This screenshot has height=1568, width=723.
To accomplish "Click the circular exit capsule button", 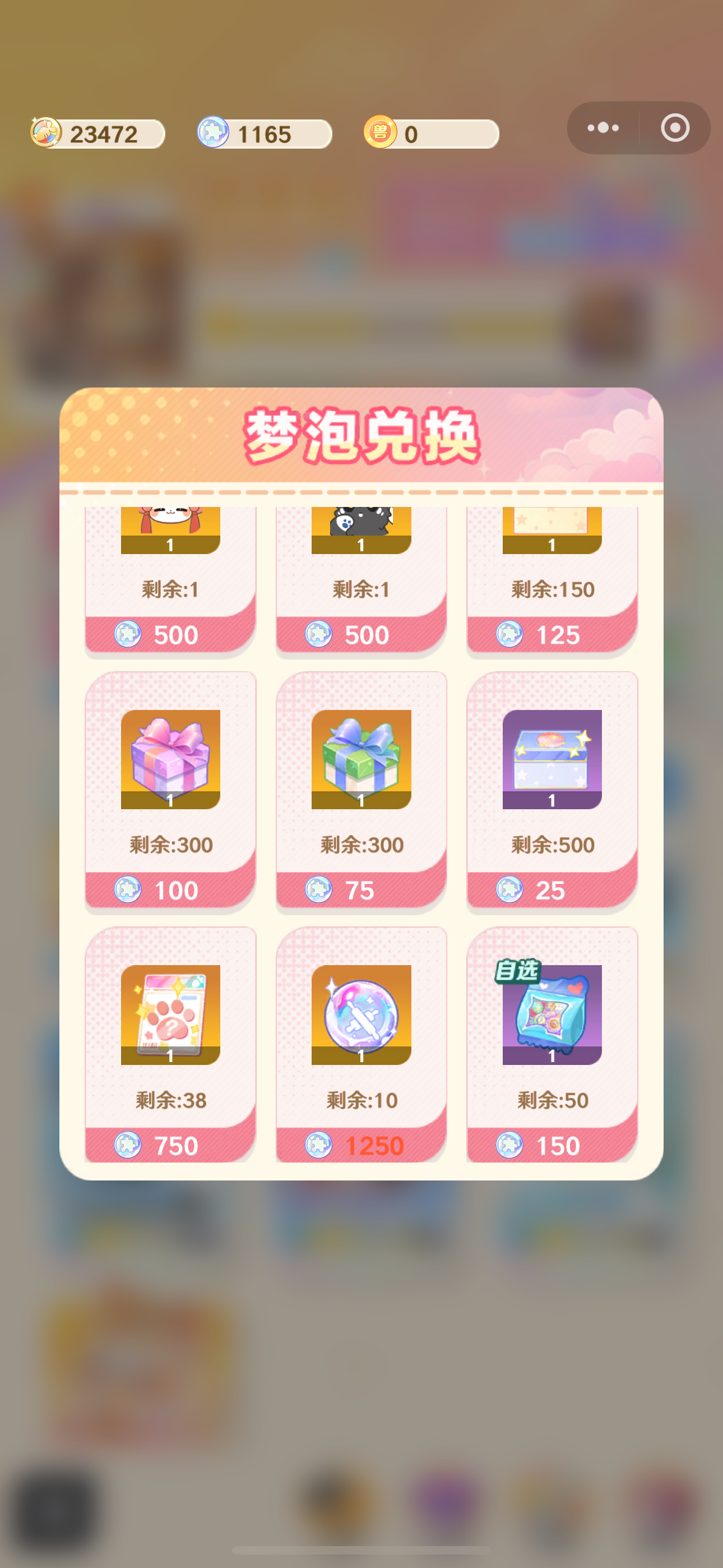I will [674, 127].
